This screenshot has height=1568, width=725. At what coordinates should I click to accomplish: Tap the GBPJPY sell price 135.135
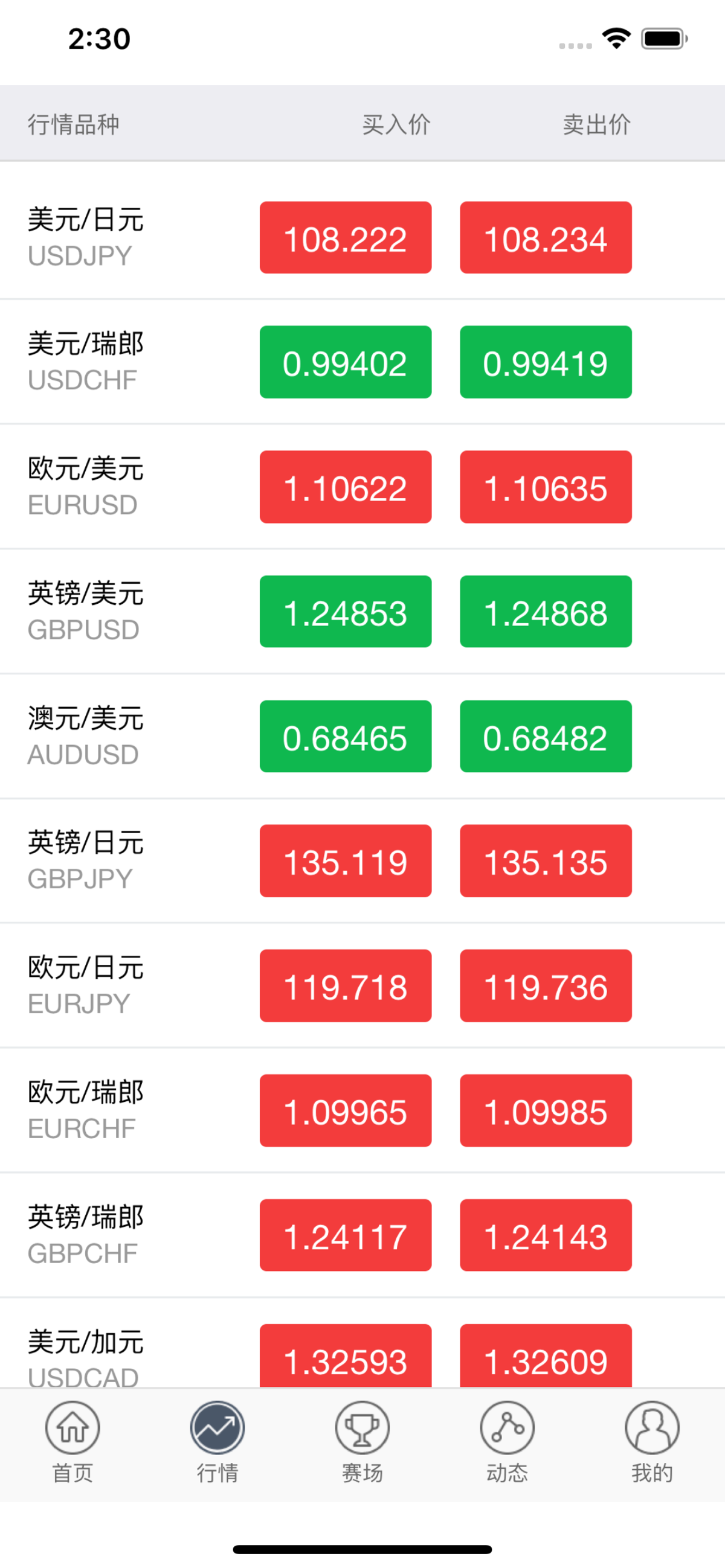(546, 862)
